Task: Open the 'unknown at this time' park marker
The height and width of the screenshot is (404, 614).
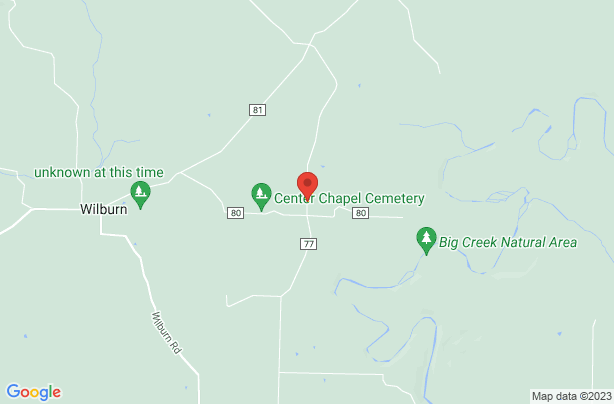Action: (x=141, y=193)
